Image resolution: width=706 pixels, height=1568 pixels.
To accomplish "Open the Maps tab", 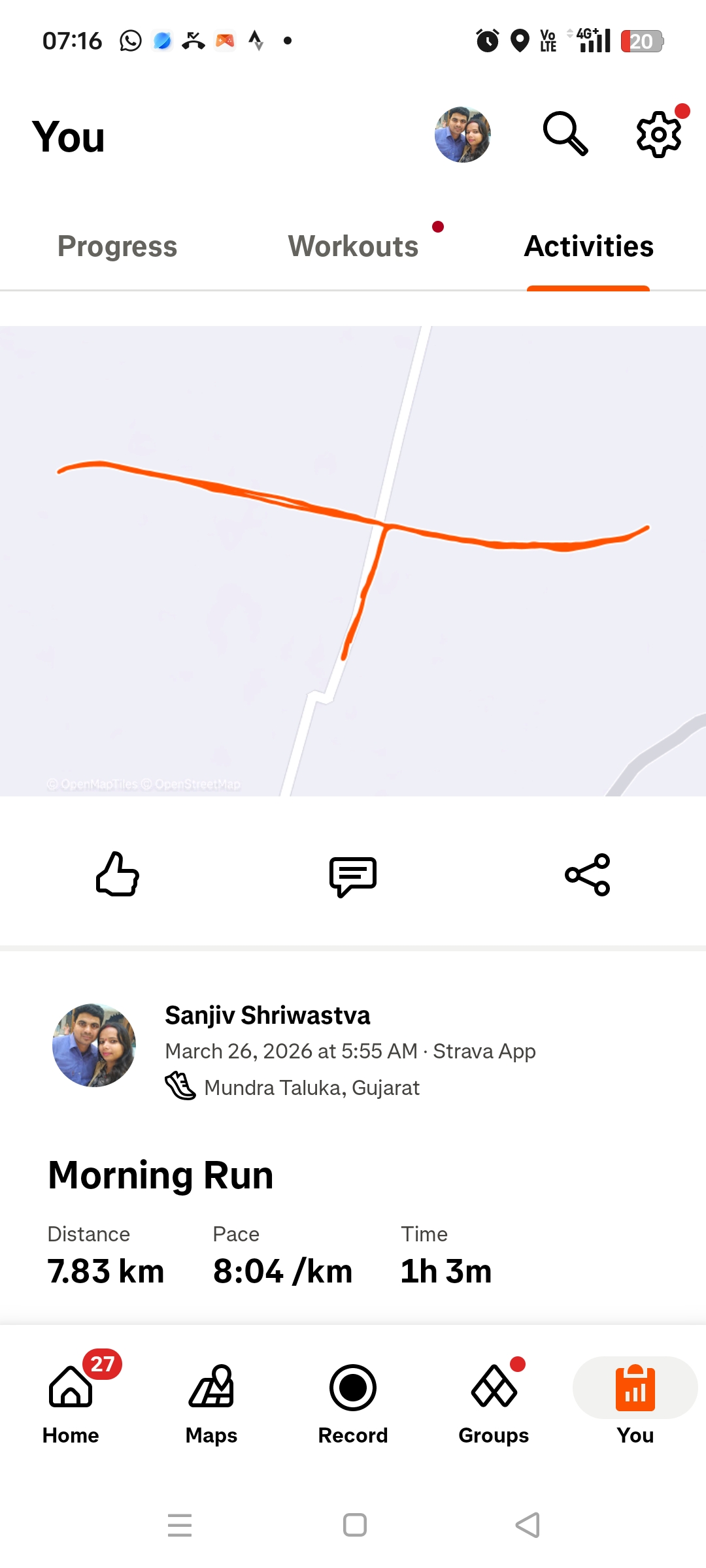I will coord(211,1398).
